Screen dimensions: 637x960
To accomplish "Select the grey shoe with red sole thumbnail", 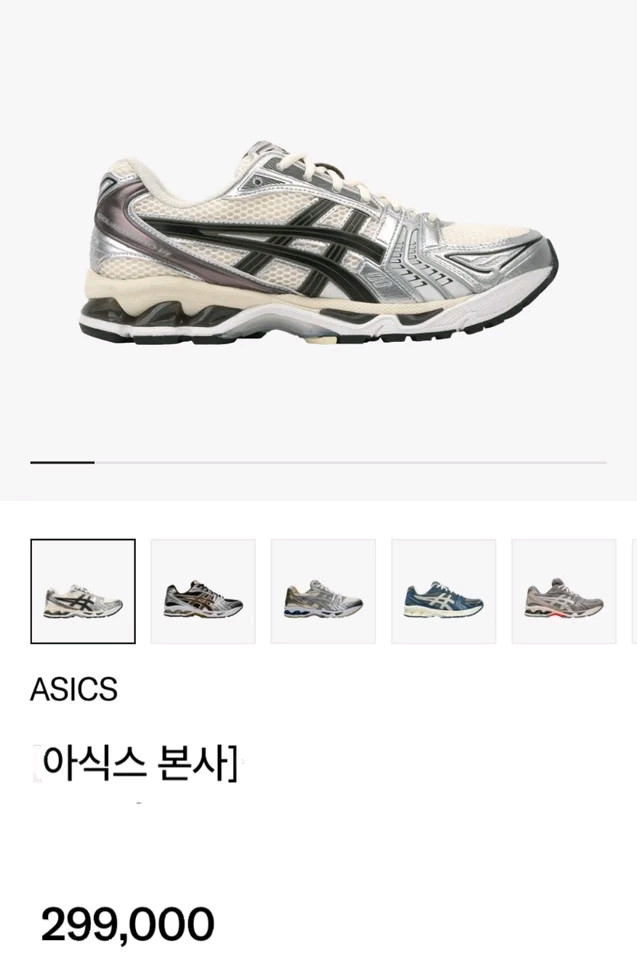I will point(564,591).
